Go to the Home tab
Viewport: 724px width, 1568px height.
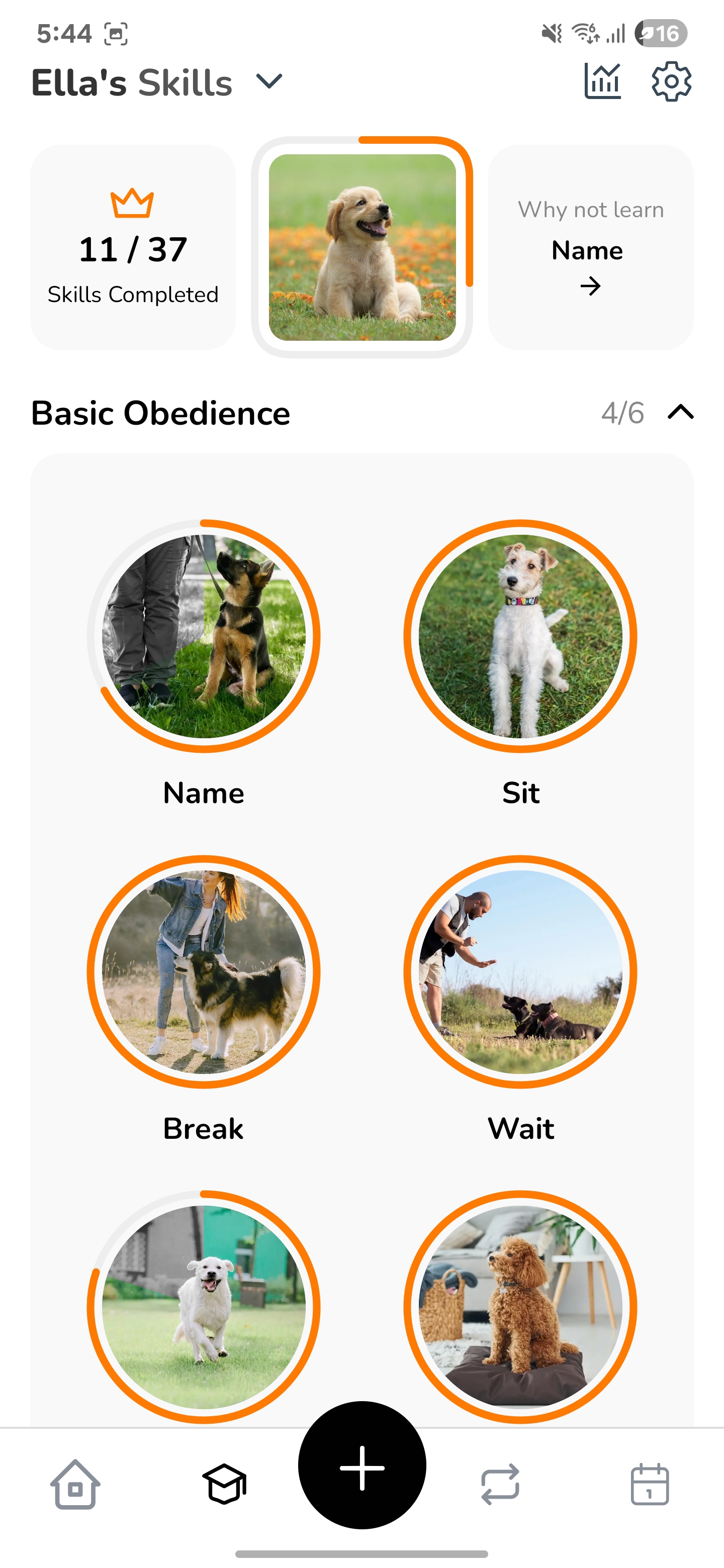click(x=75, y=1484)
